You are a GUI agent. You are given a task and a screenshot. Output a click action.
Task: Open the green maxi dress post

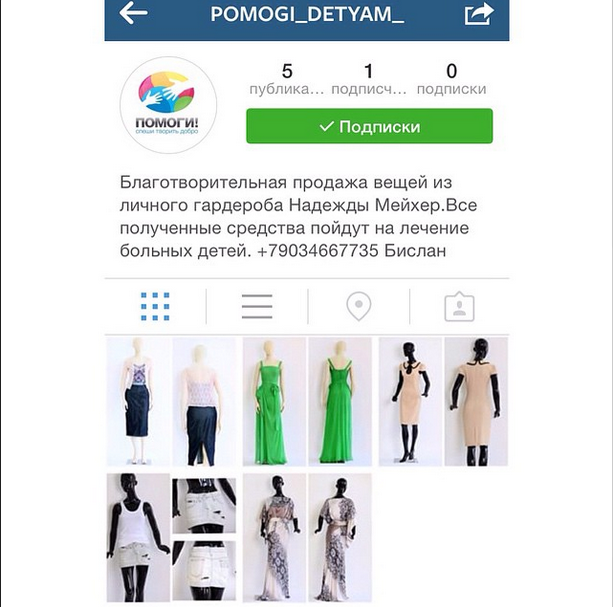tap(306, 402)
